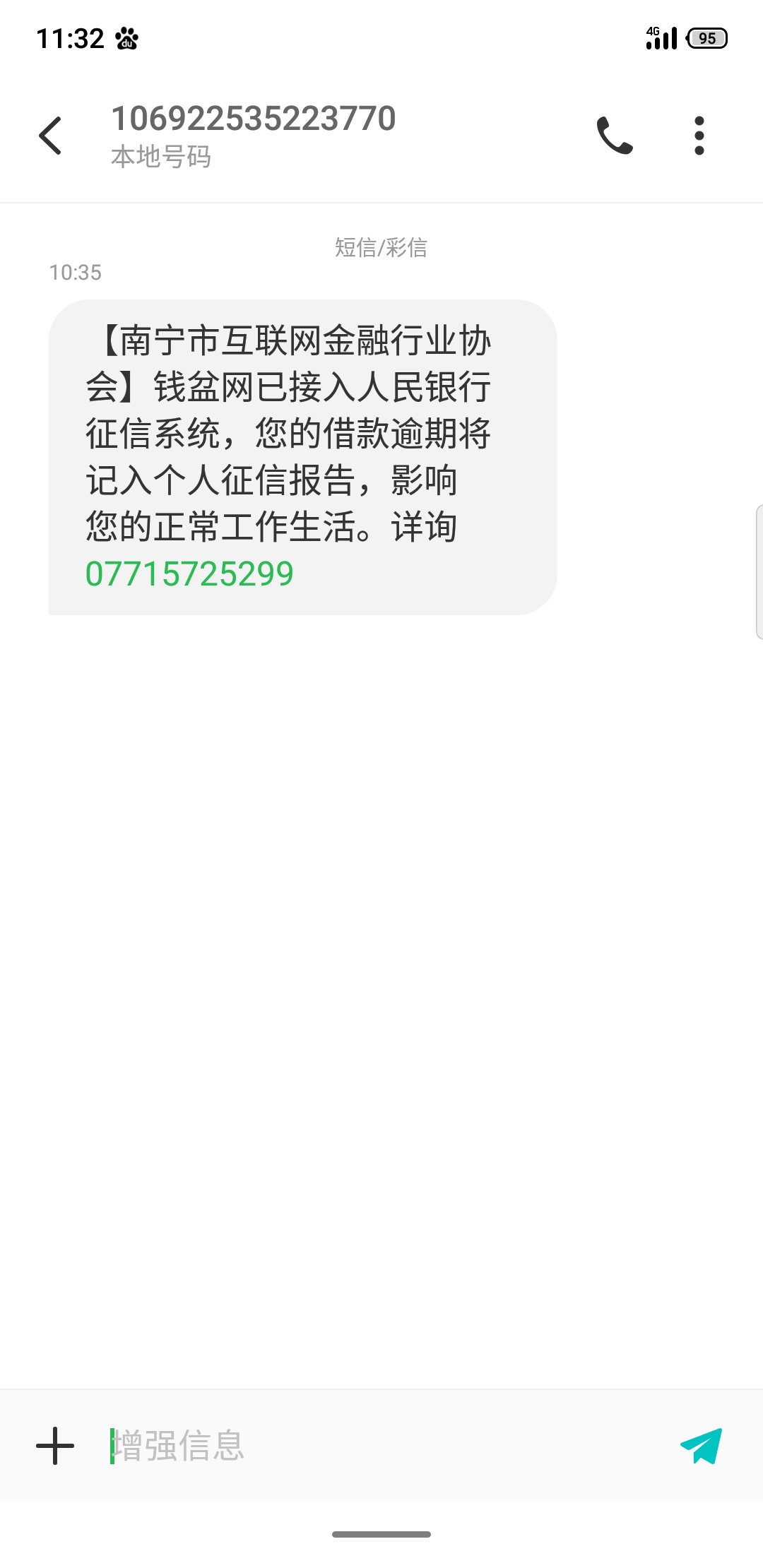
Task: Open the plus attachment menu
Action: point(55,1445)
